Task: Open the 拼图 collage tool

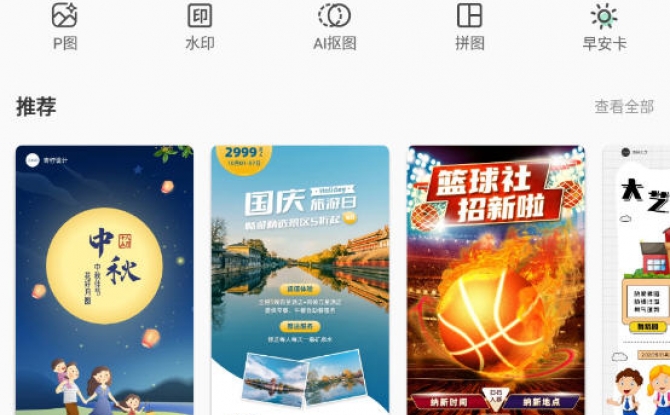Action: pos(469,25)
